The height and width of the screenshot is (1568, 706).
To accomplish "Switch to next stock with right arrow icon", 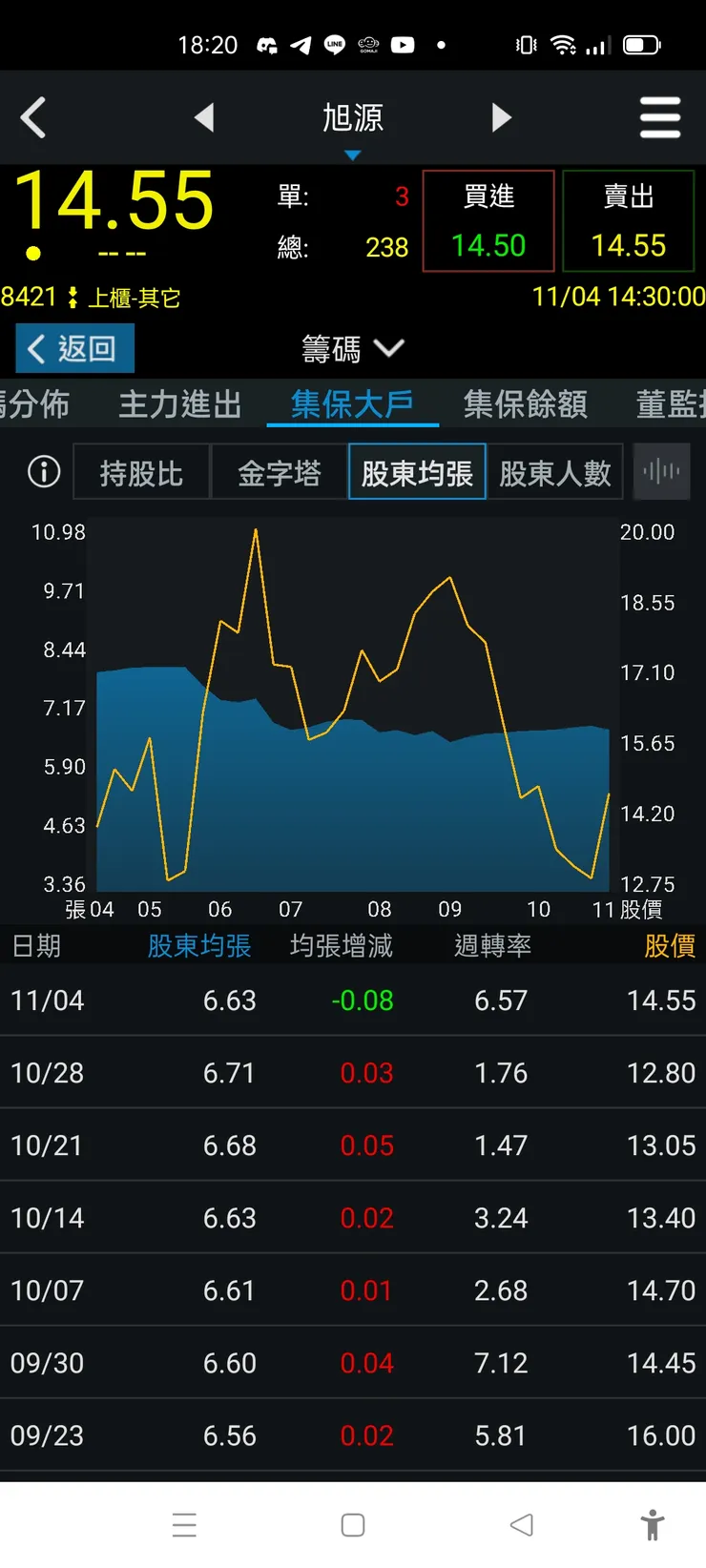I will pos(502,116).
